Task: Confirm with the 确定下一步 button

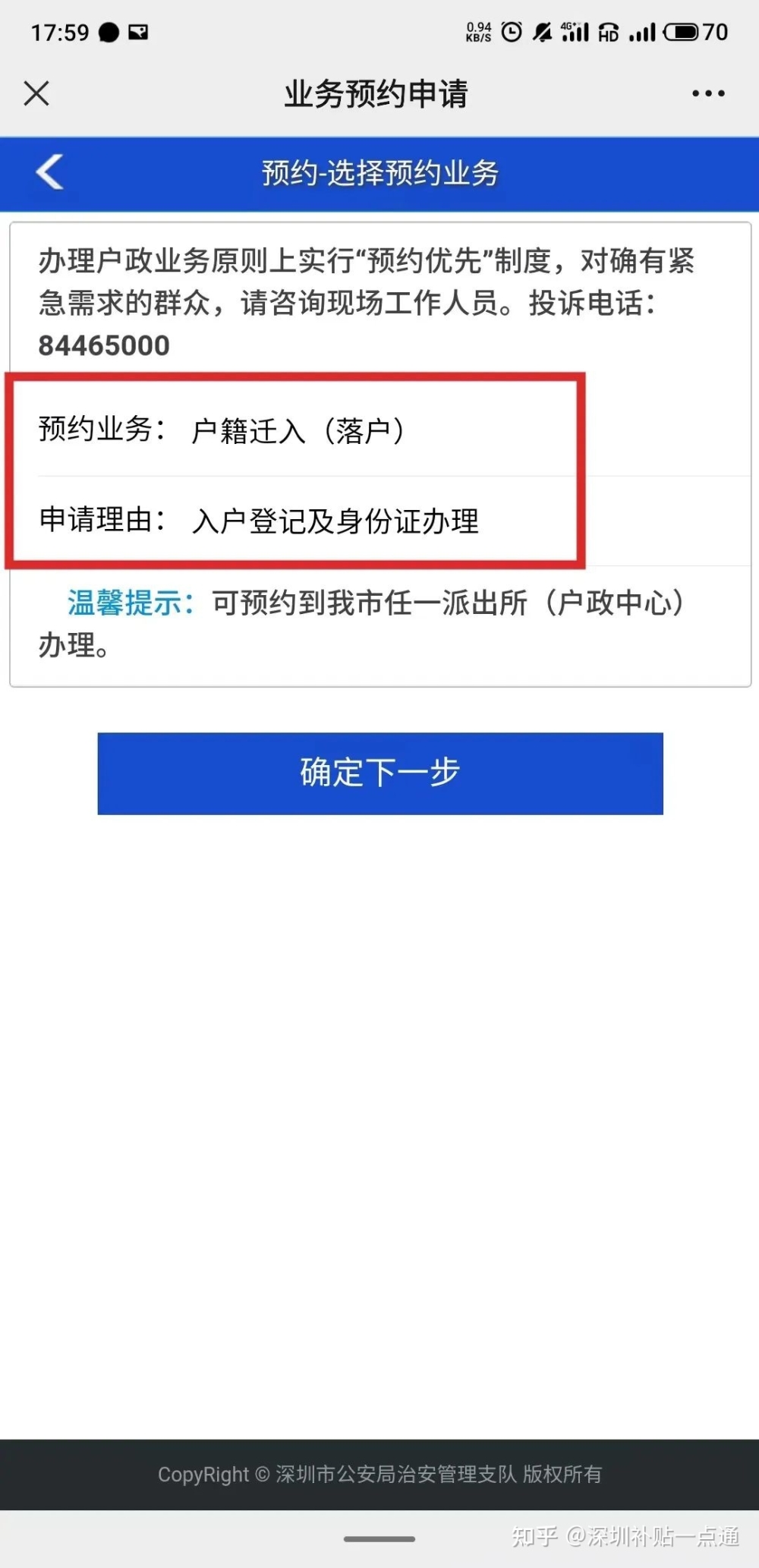Action: 380,773
